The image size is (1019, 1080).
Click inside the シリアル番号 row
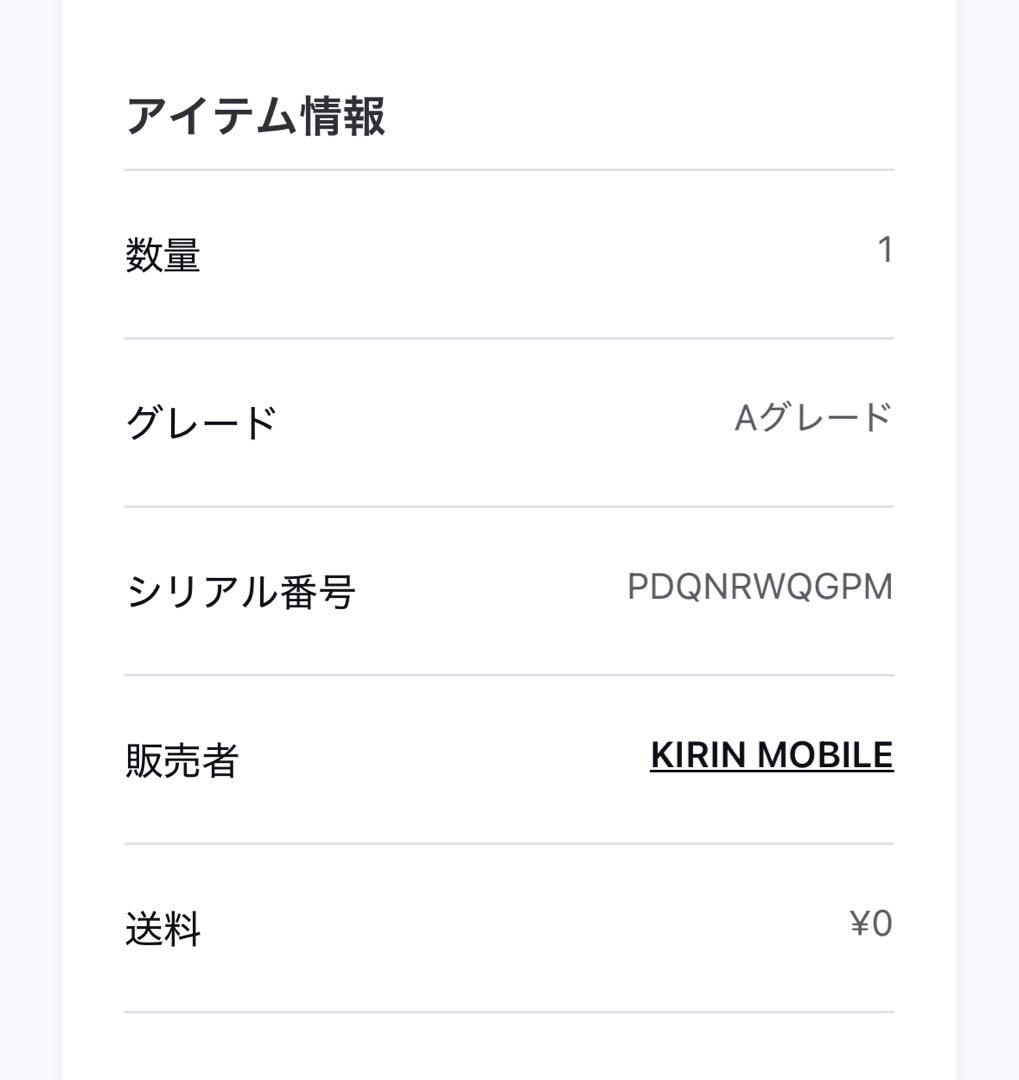509,589
